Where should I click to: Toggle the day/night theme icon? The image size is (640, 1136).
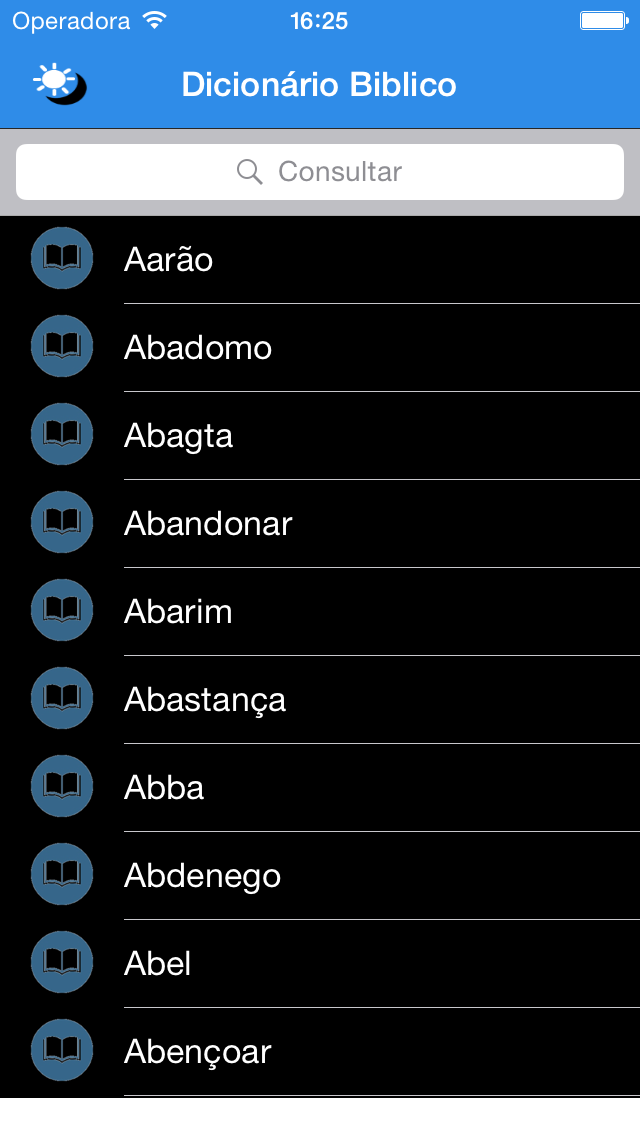(x=60, y=83)
